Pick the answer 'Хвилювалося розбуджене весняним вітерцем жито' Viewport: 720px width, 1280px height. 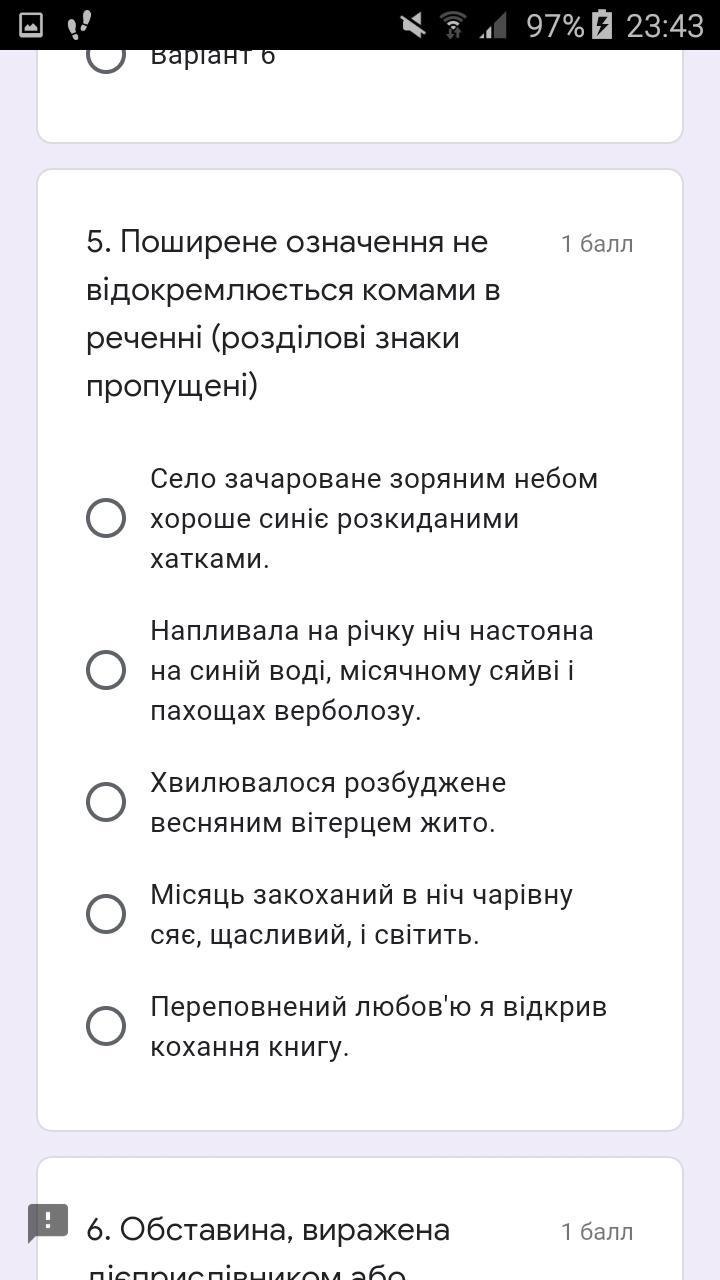click(x=106, y=802)
